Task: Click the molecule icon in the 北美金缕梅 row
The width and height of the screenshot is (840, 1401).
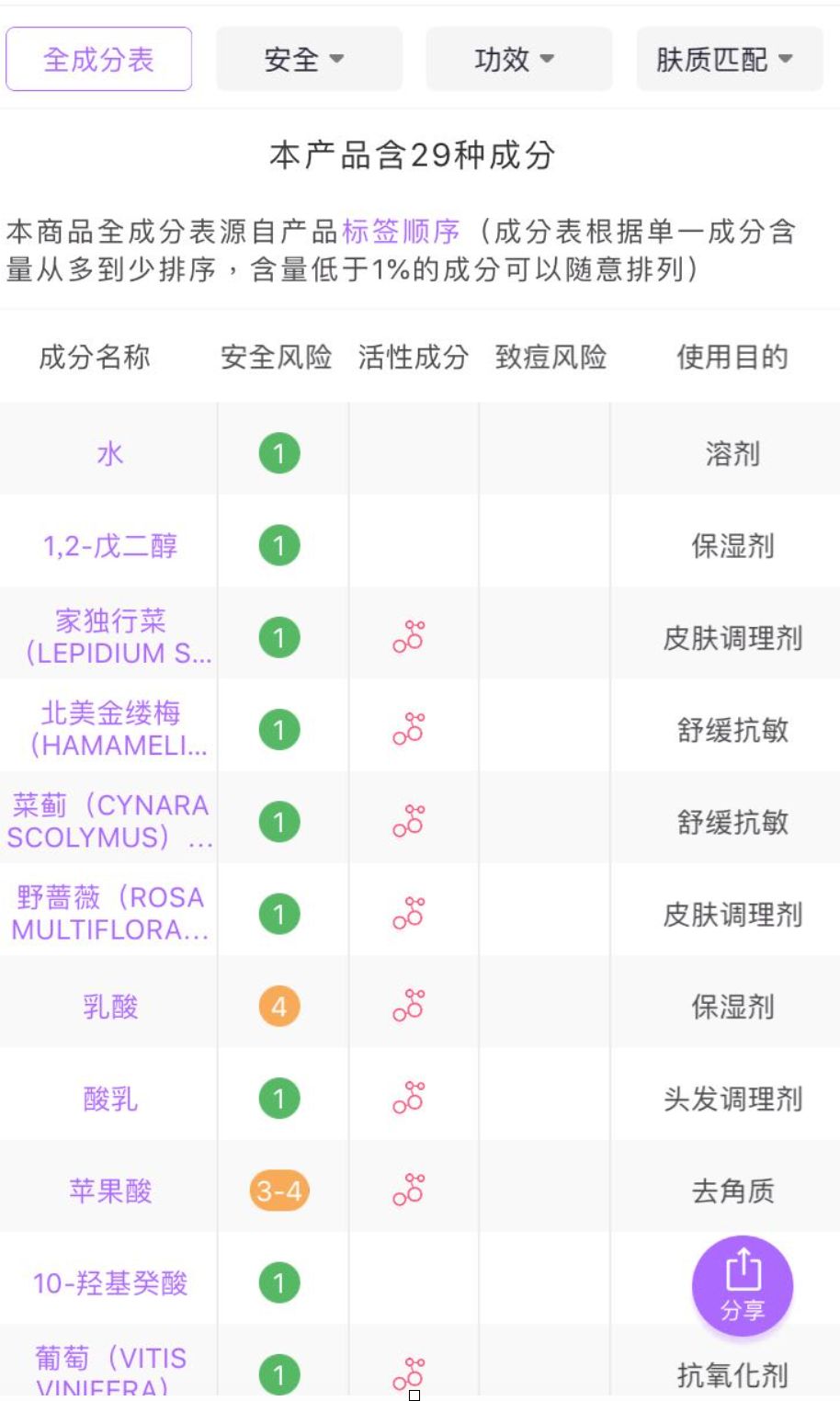Action: tap(411, 727)
